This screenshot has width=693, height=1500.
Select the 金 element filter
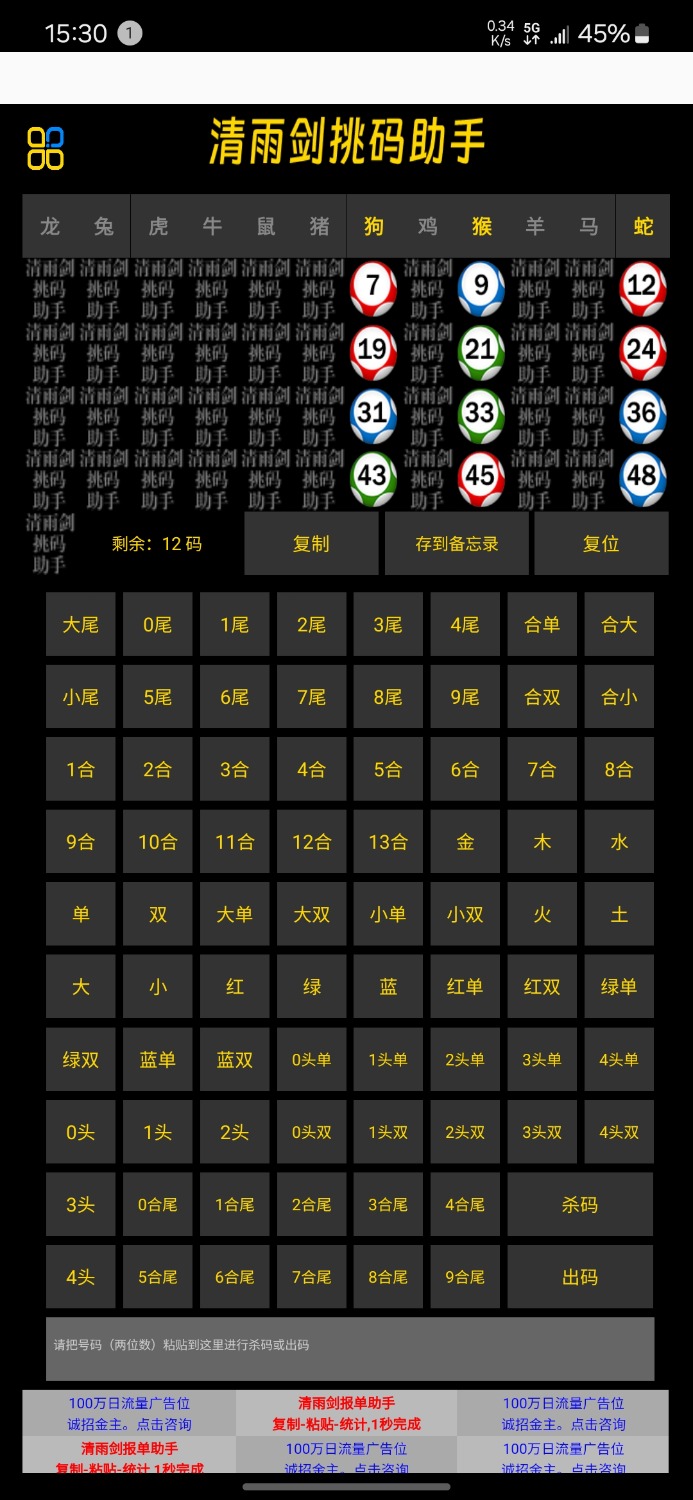[465, 842]
